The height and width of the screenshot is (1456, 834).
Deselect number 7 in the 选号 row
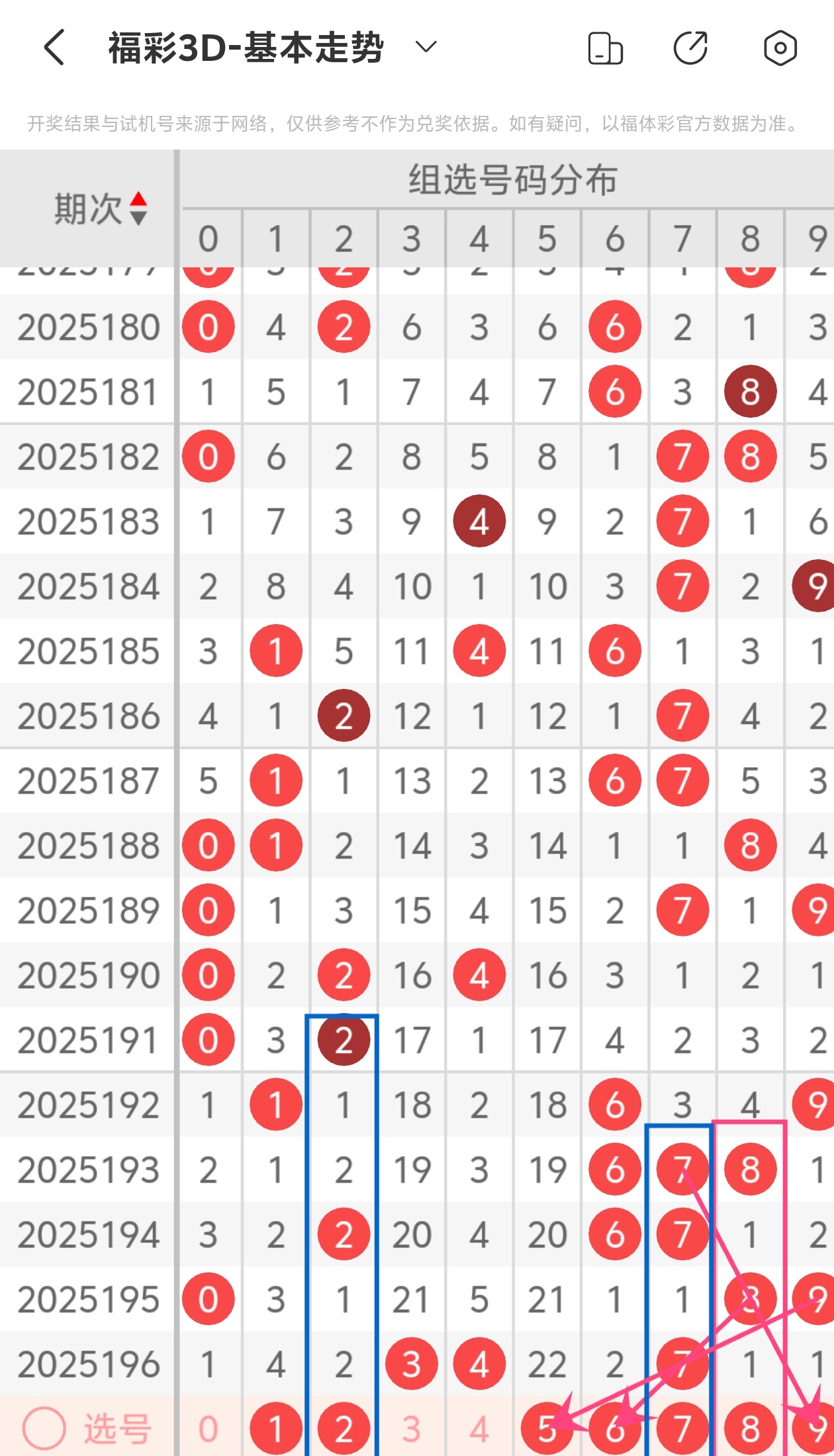click(x=682, y=1429)
